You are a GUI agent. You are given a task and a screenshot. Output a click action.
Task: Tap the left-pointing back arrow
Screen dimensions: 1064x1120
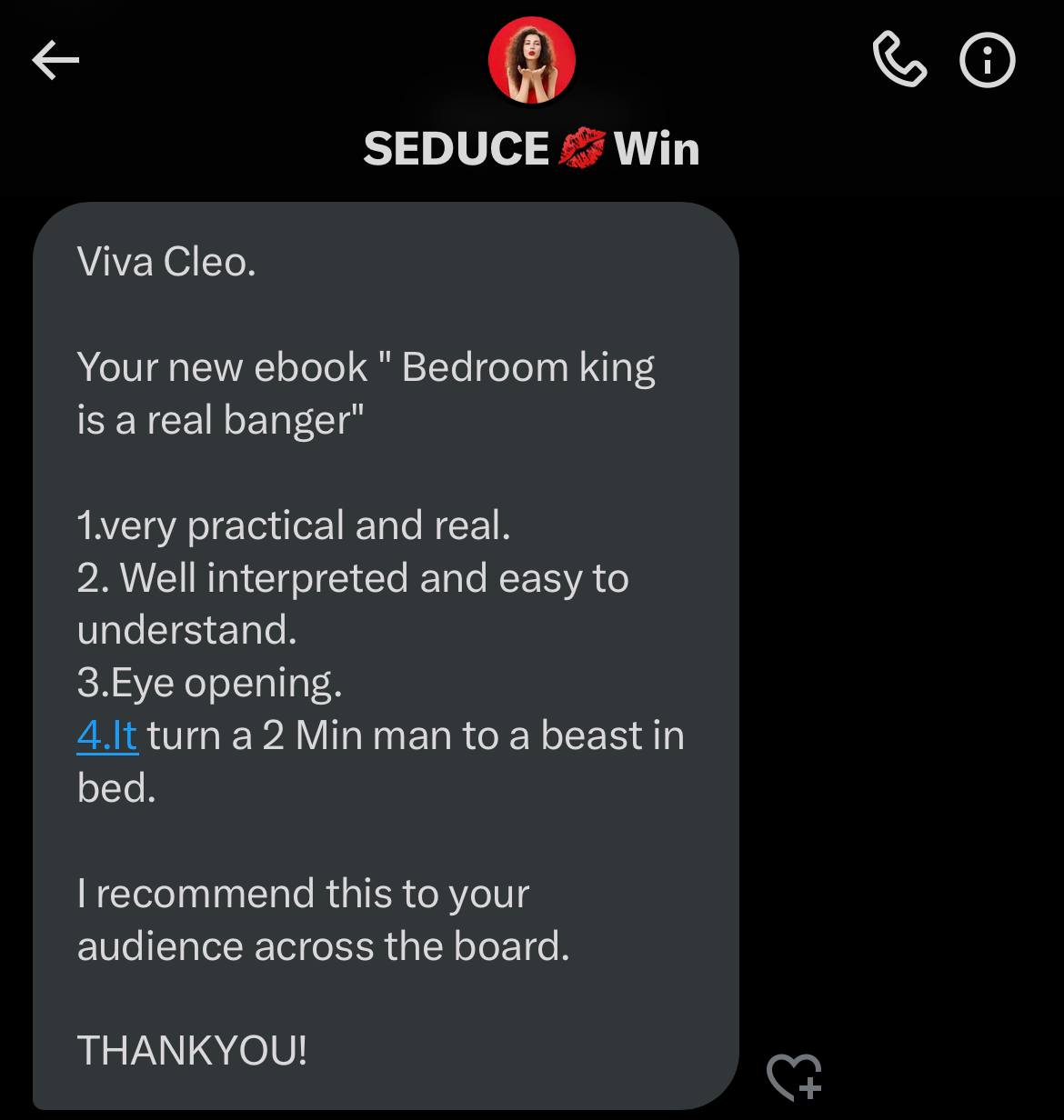click(x=55, y=60)
